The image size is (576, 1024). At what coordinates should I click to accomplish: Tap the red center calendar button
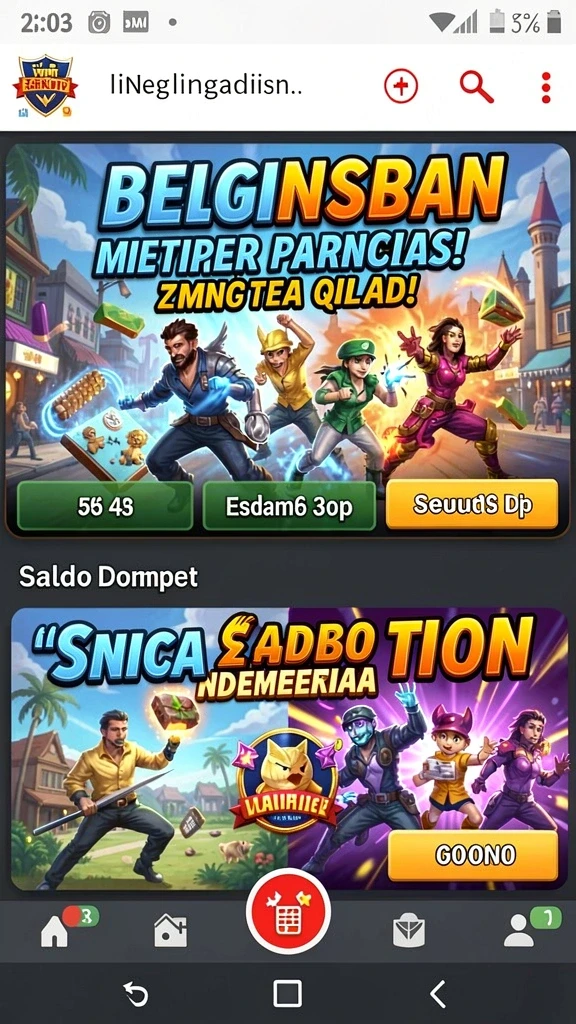288,912
